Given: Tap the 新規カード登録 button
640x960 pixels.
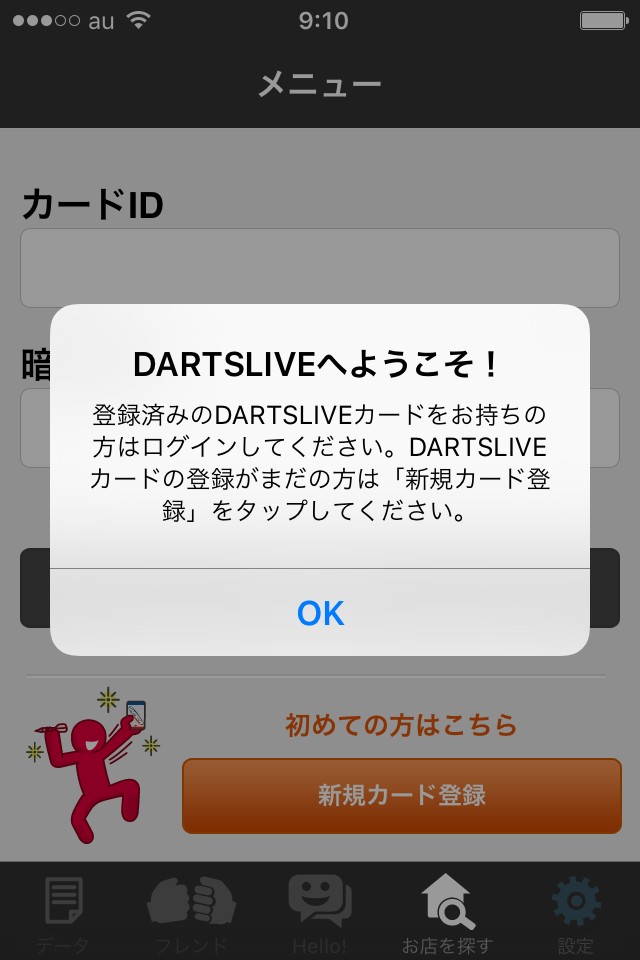Looking at the screenshot, I should 401,796.
